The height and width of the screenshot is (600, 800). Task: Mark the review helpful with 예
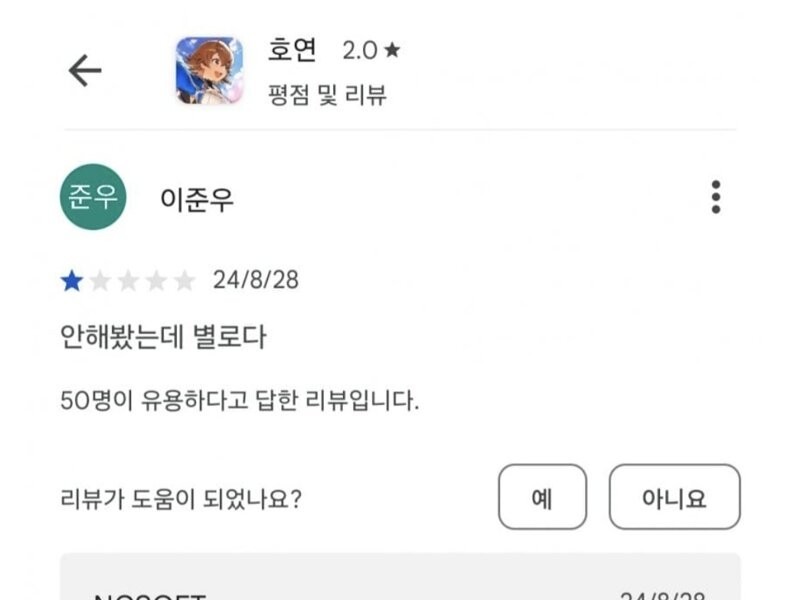click(542, 497)
